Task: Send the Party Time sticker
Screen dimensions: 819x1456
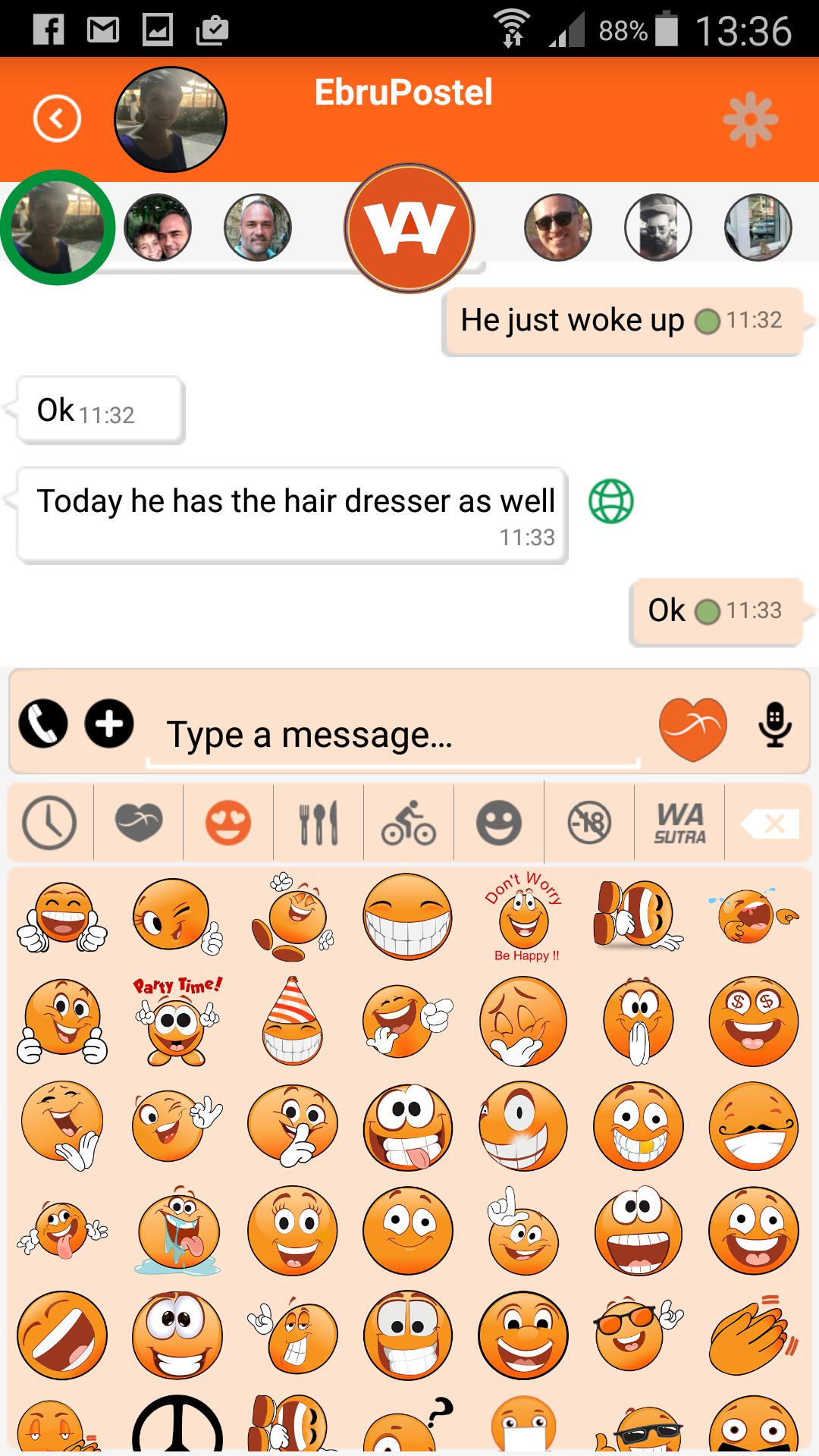Action: point(177,1020)
